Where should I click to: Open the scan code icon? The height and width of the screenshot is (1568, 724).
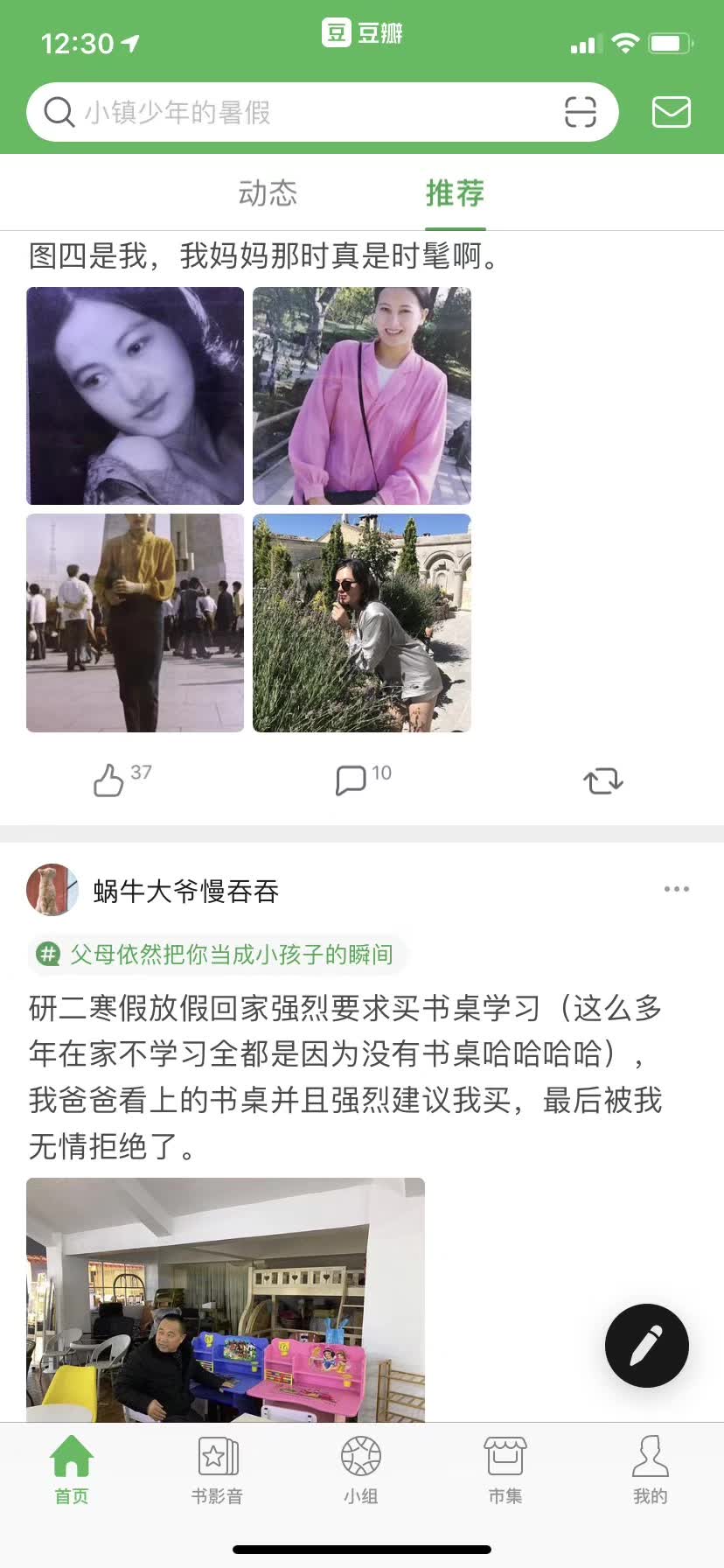coord(580,112)
